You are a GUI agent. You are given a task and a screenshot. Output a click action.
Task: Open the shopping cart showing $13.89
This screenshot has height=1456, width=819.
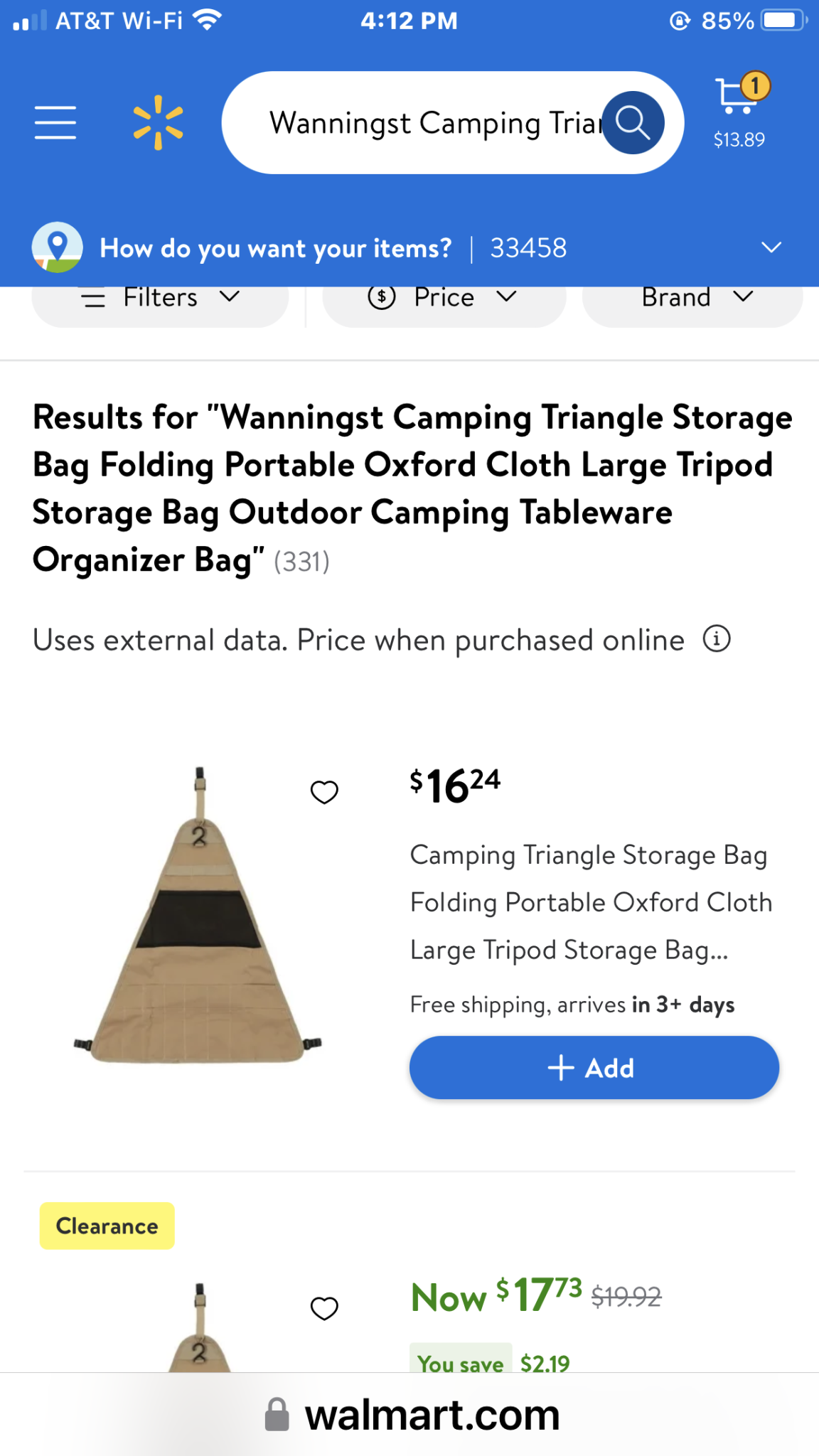tap(740, 111)
